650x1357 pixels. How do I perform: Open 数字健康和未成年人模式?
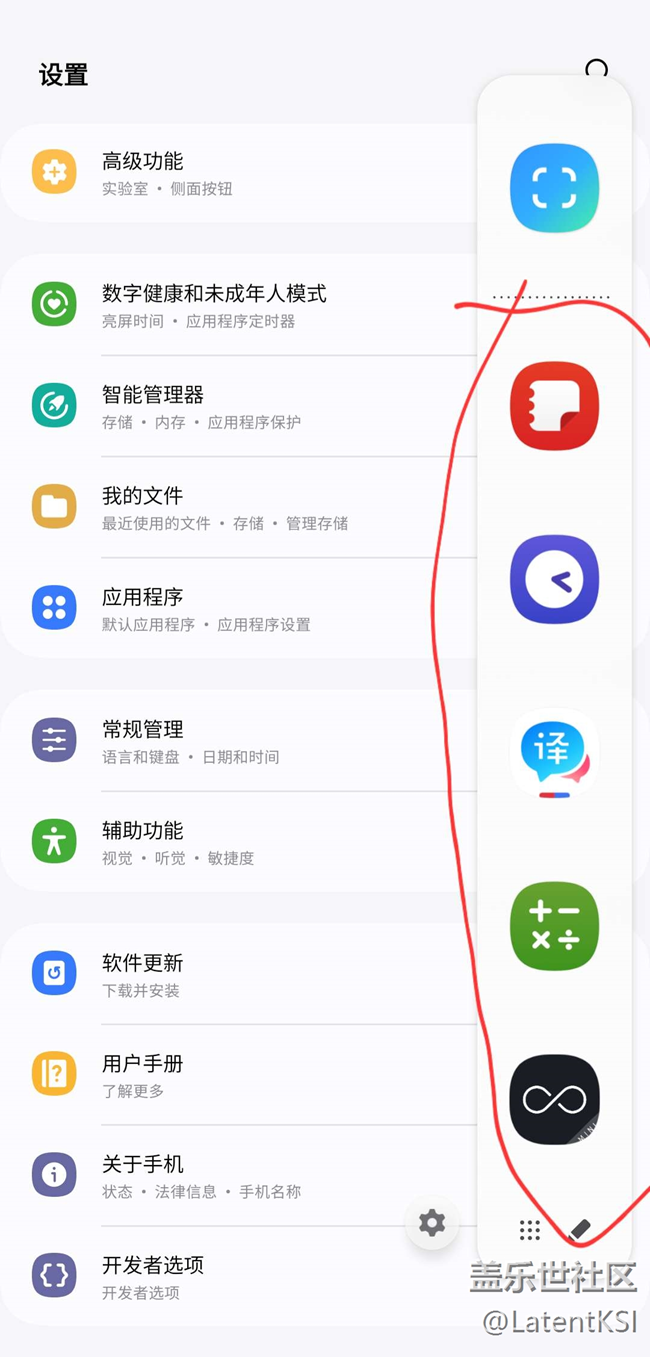[x=240, y=305]
